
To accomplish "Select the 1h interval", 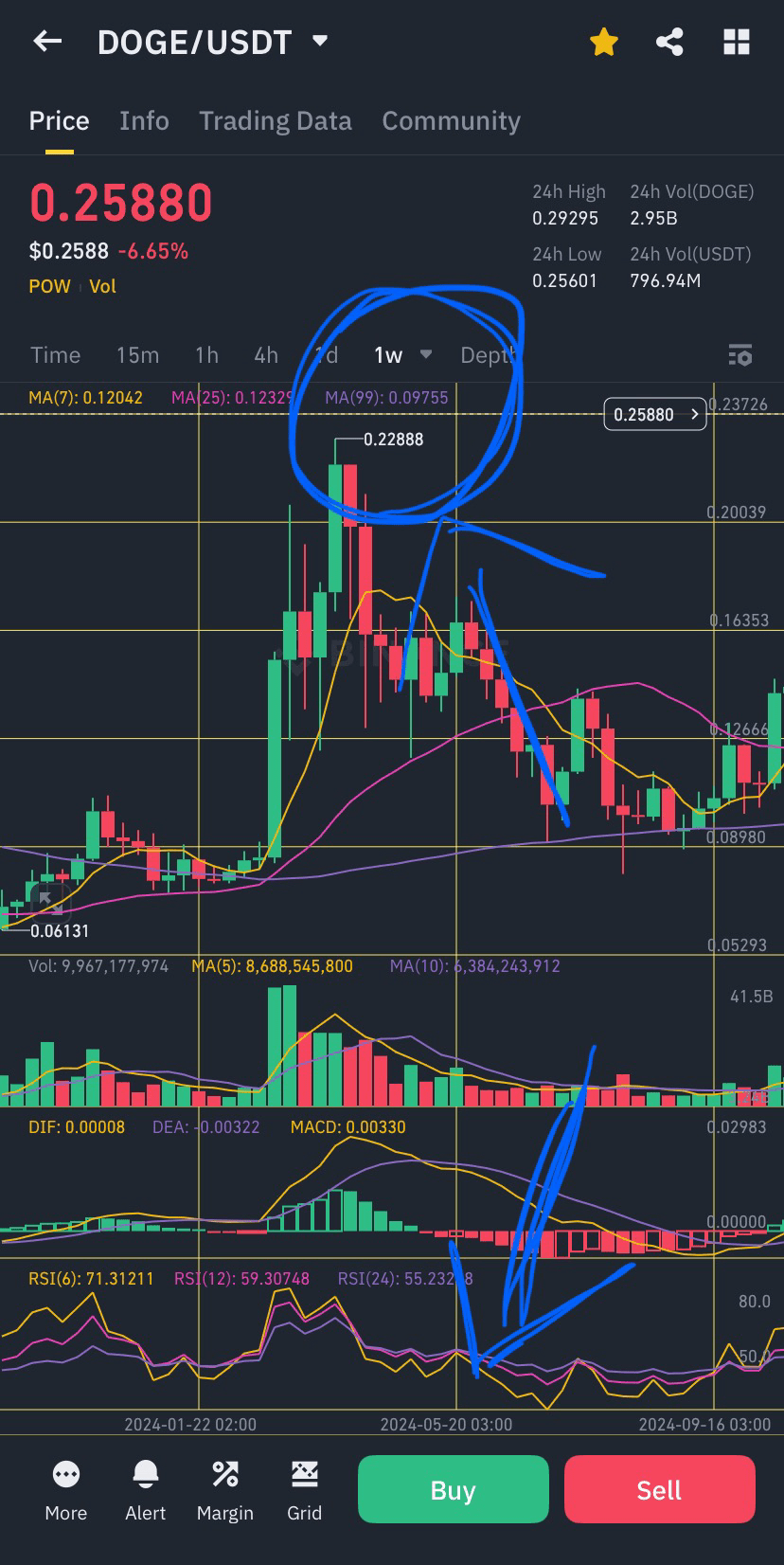I will (206, 355).
